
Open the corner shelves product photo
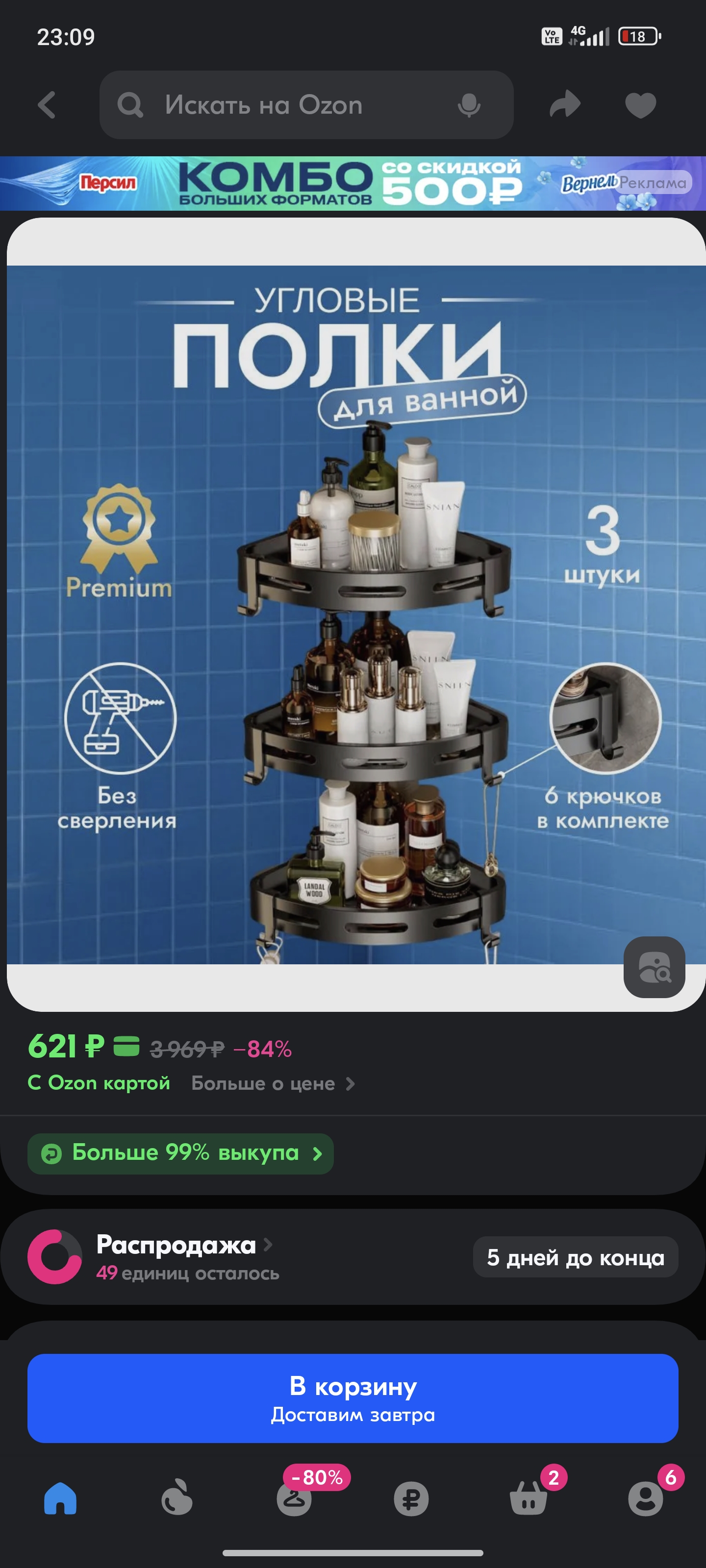[353, 615]
